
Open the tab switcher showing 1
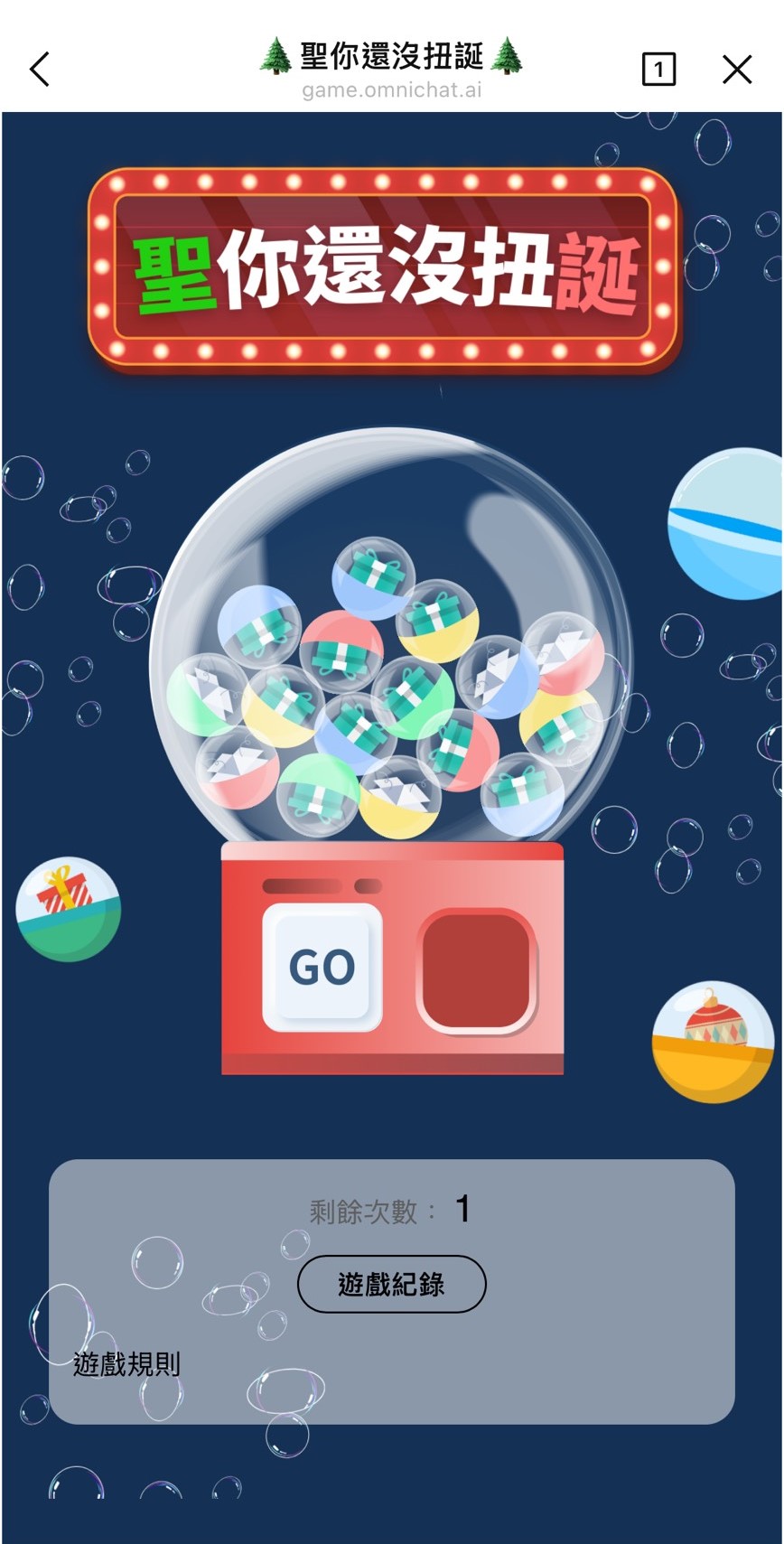658,70
